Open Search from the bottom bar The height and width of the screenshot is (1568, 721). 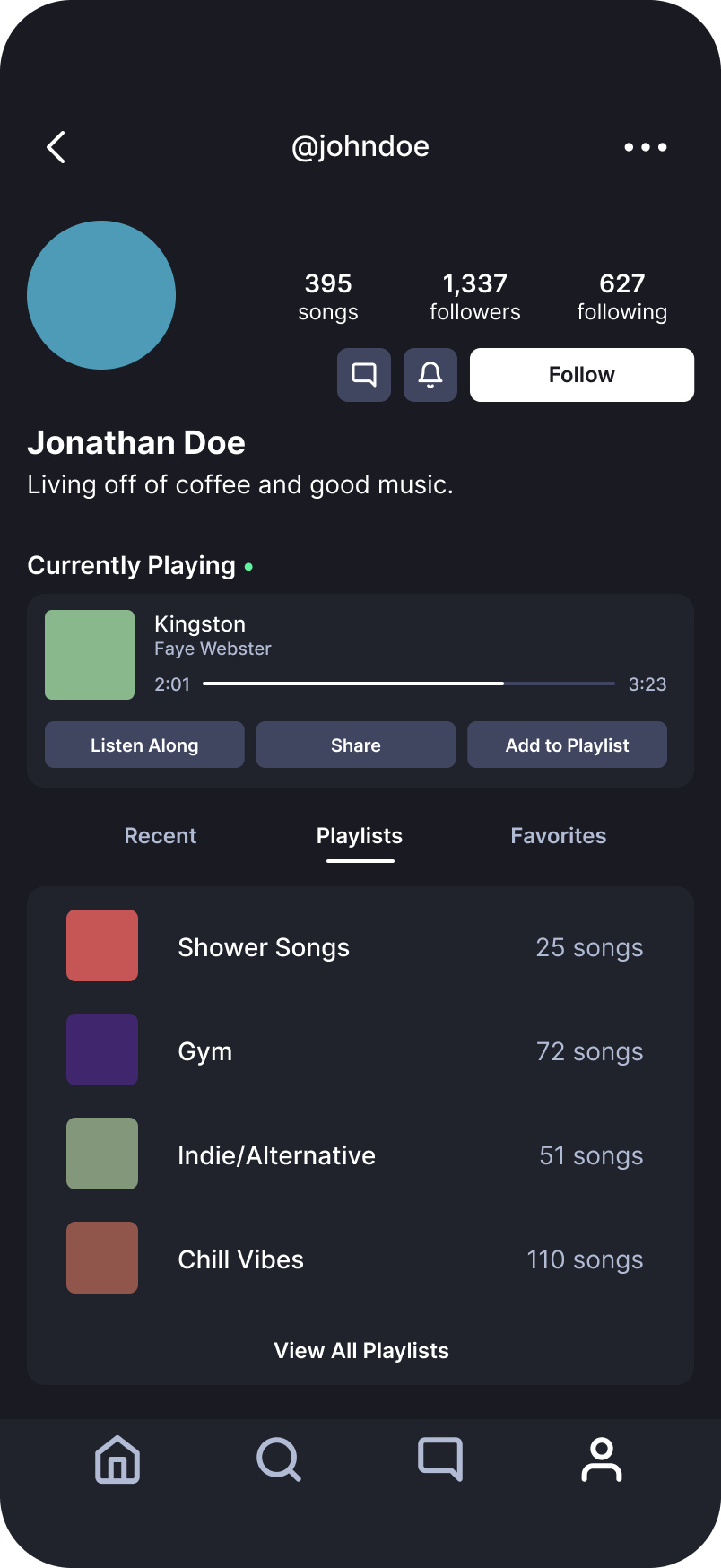[278, 1459]
